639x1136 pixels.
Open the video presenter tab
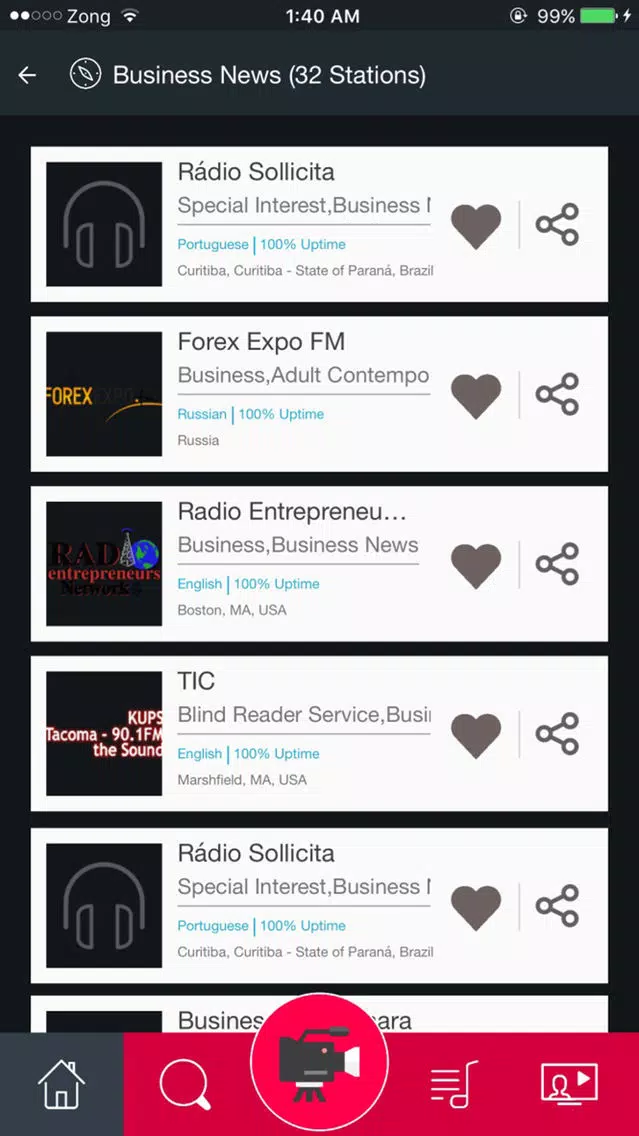tap(569, 1084)
